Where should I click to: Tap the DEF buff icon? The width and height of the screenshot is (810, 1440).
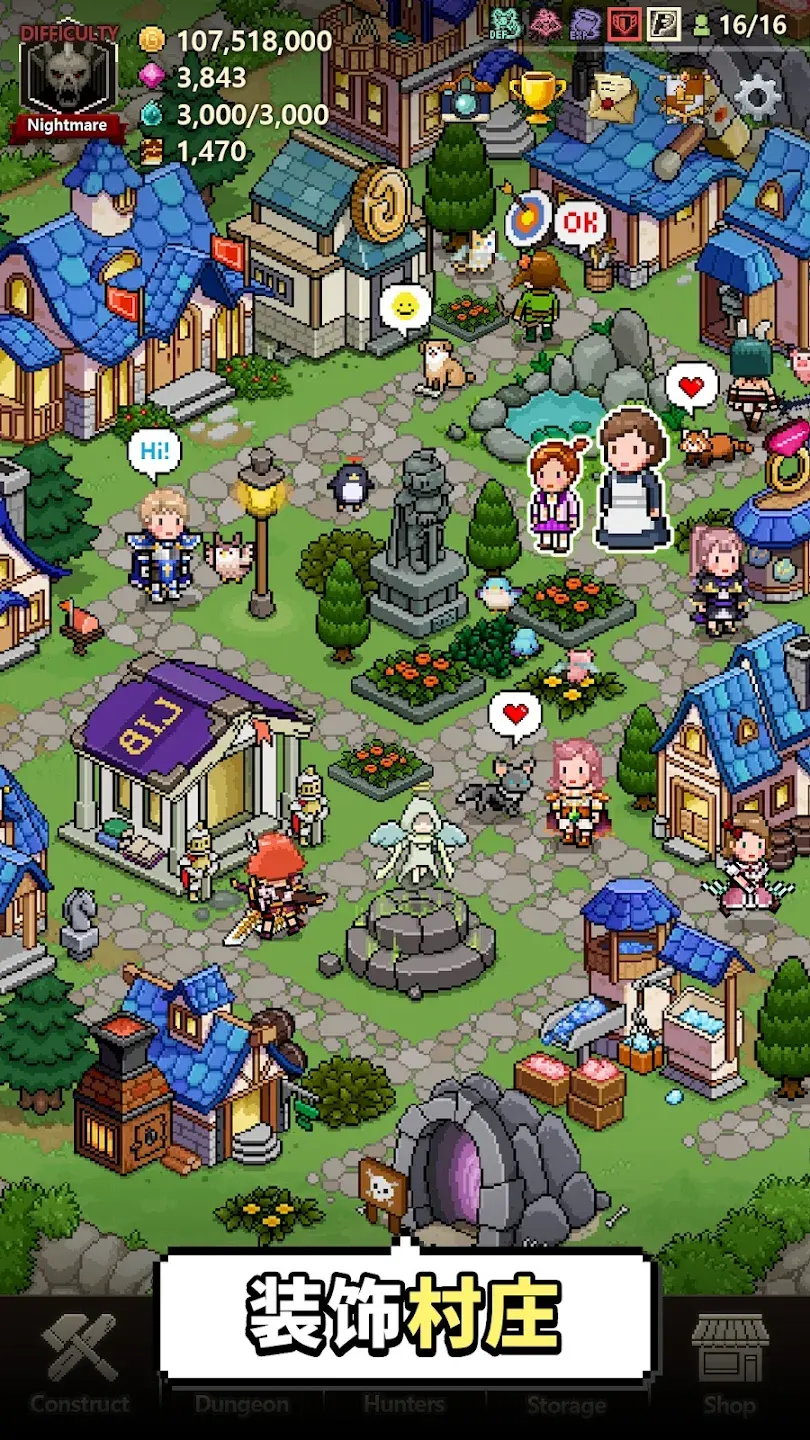[506, 22]
